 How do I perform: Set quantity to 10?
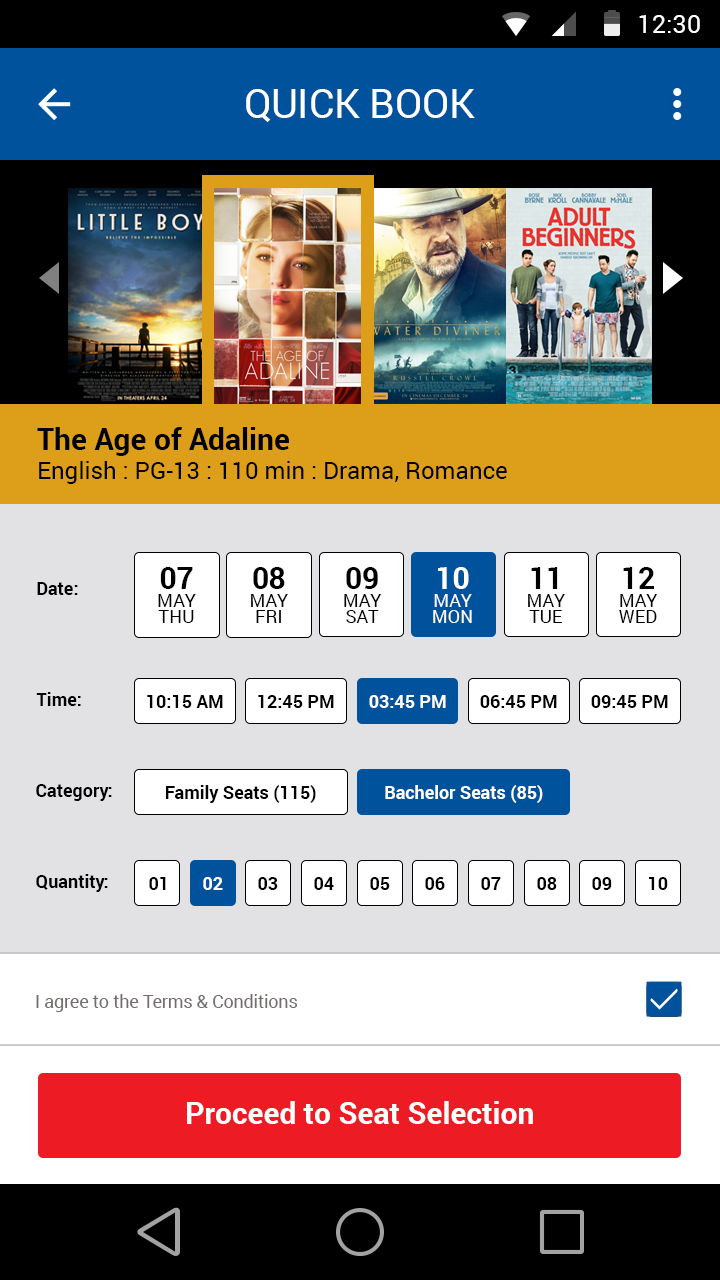tap(658, 883)
